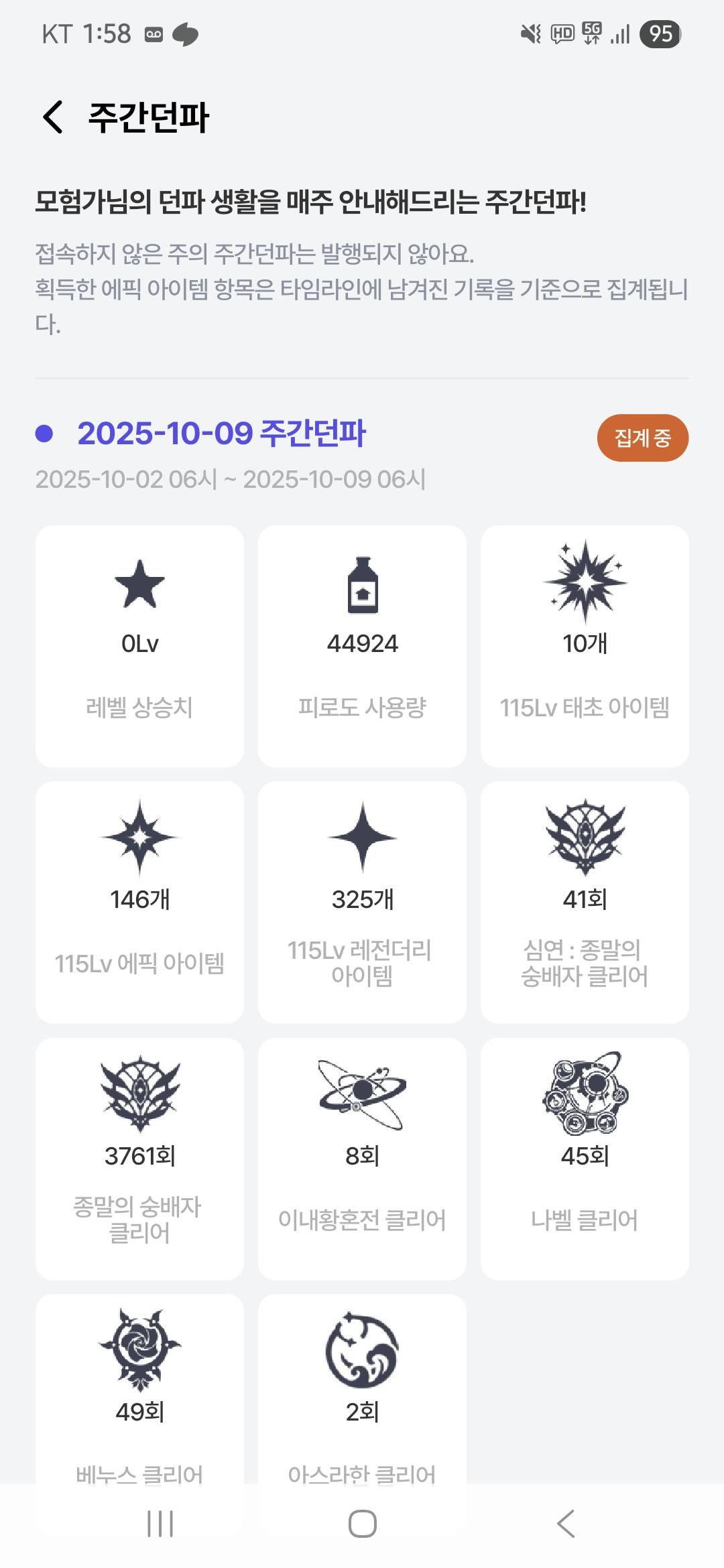Tap the 집계 중 status badge

tap(642, 438)
